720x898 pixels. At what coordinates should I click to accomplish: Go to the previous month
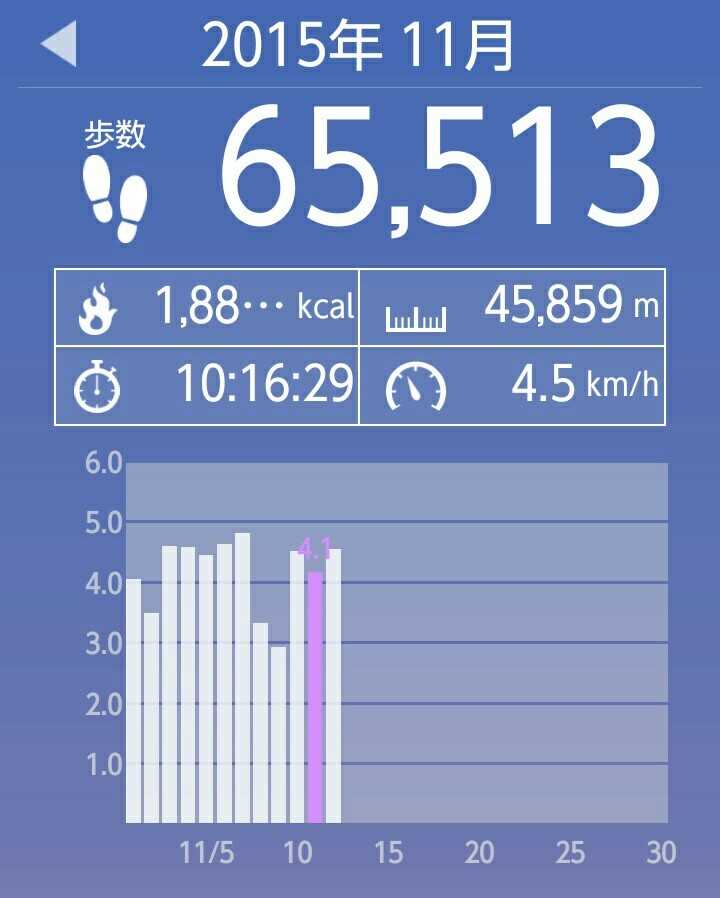[x=58, y=46]
